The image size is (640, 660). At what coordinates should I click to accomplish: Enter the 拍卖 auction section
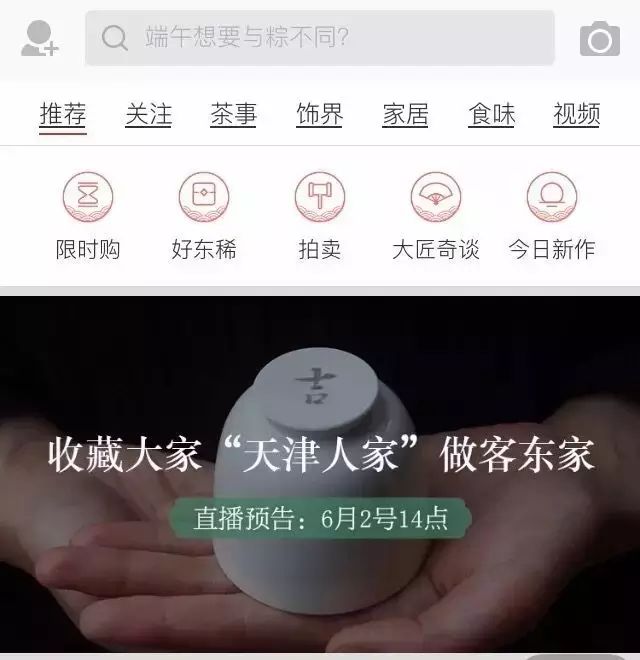coord(319,214)
